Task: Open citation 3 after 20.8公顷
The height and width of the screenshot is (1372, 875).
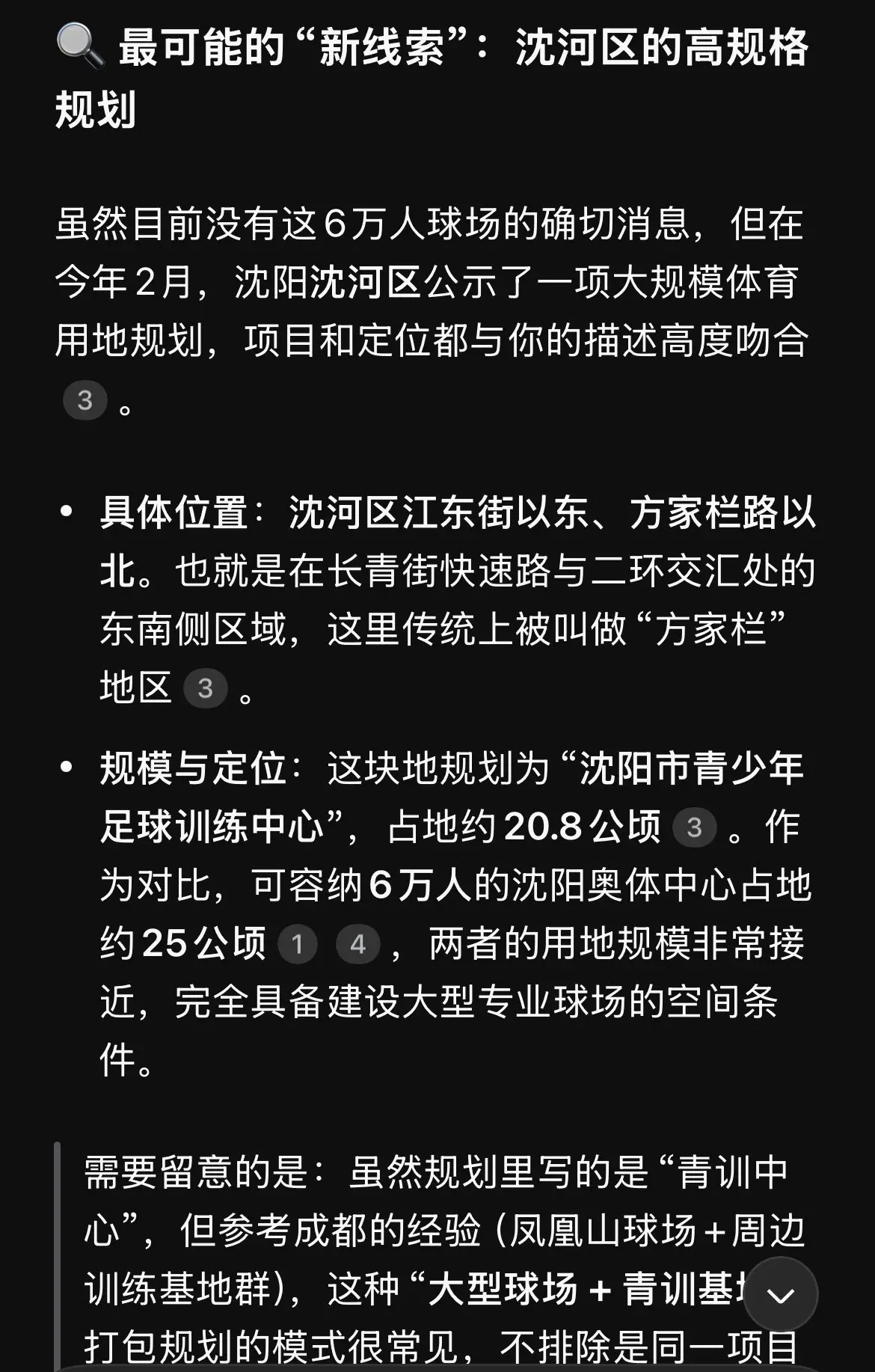Action: point(695,827)
